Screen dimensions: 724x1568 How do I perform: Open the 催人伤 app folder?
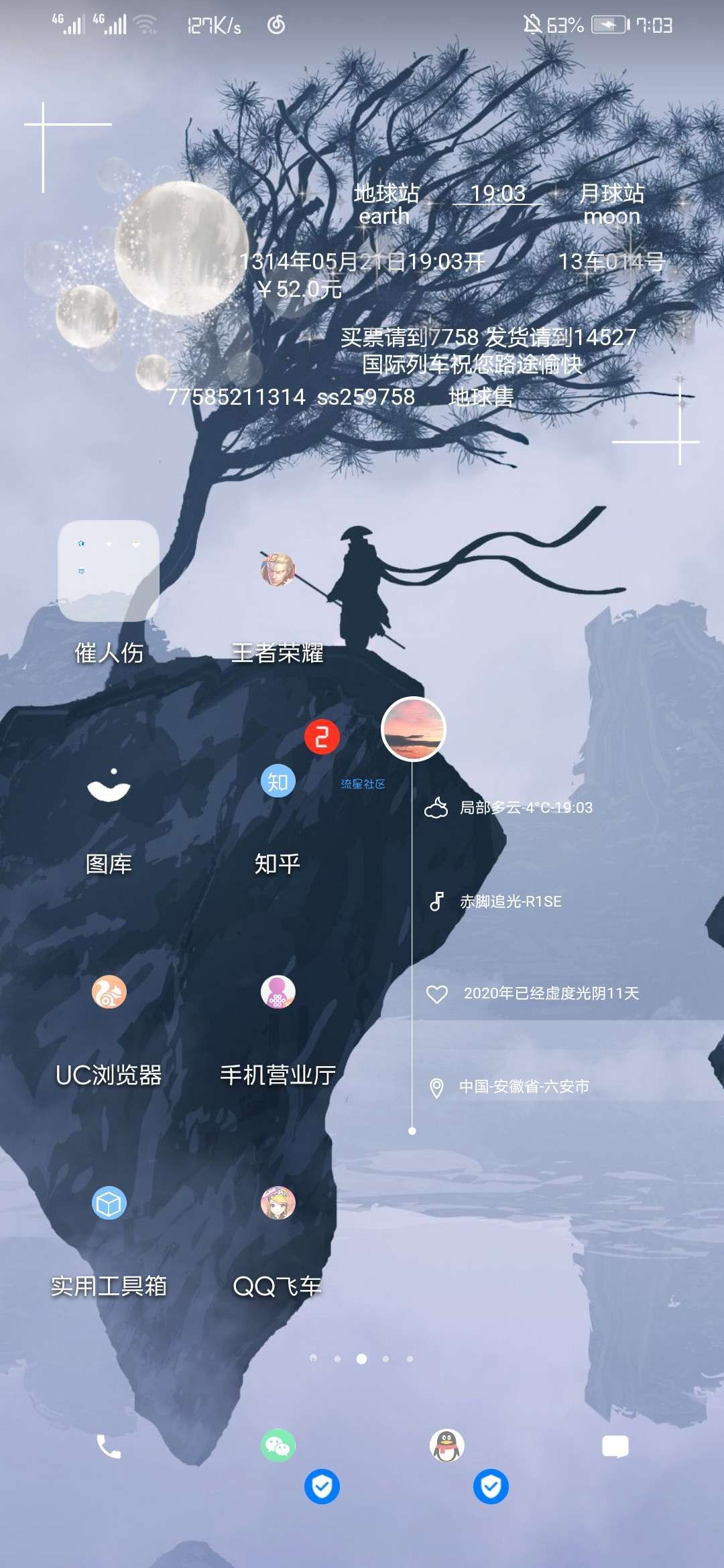pyautogui.click(x=109, y=571)
